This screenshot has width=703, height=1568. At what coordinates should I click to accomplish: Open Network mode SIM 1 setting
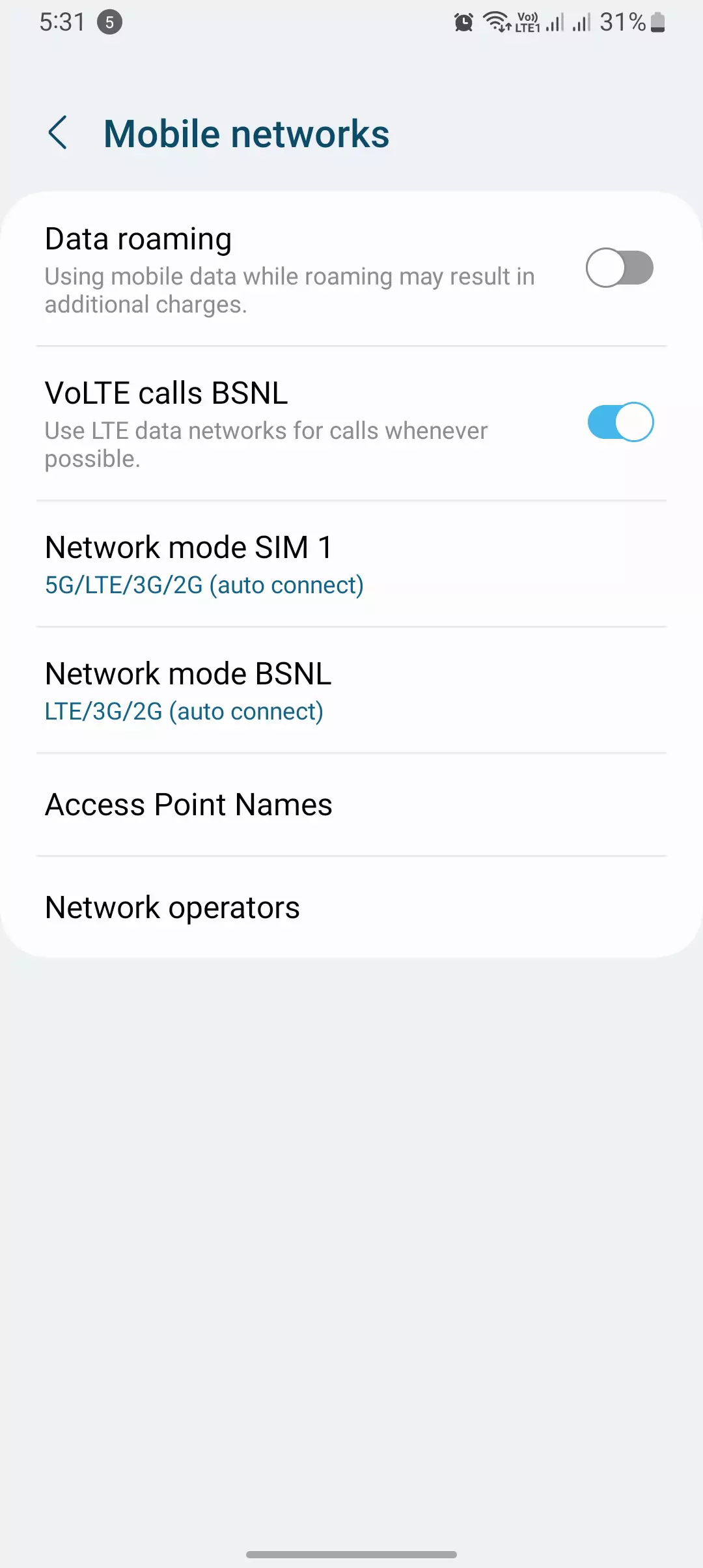pyautogui.click(x=351, y=565)
